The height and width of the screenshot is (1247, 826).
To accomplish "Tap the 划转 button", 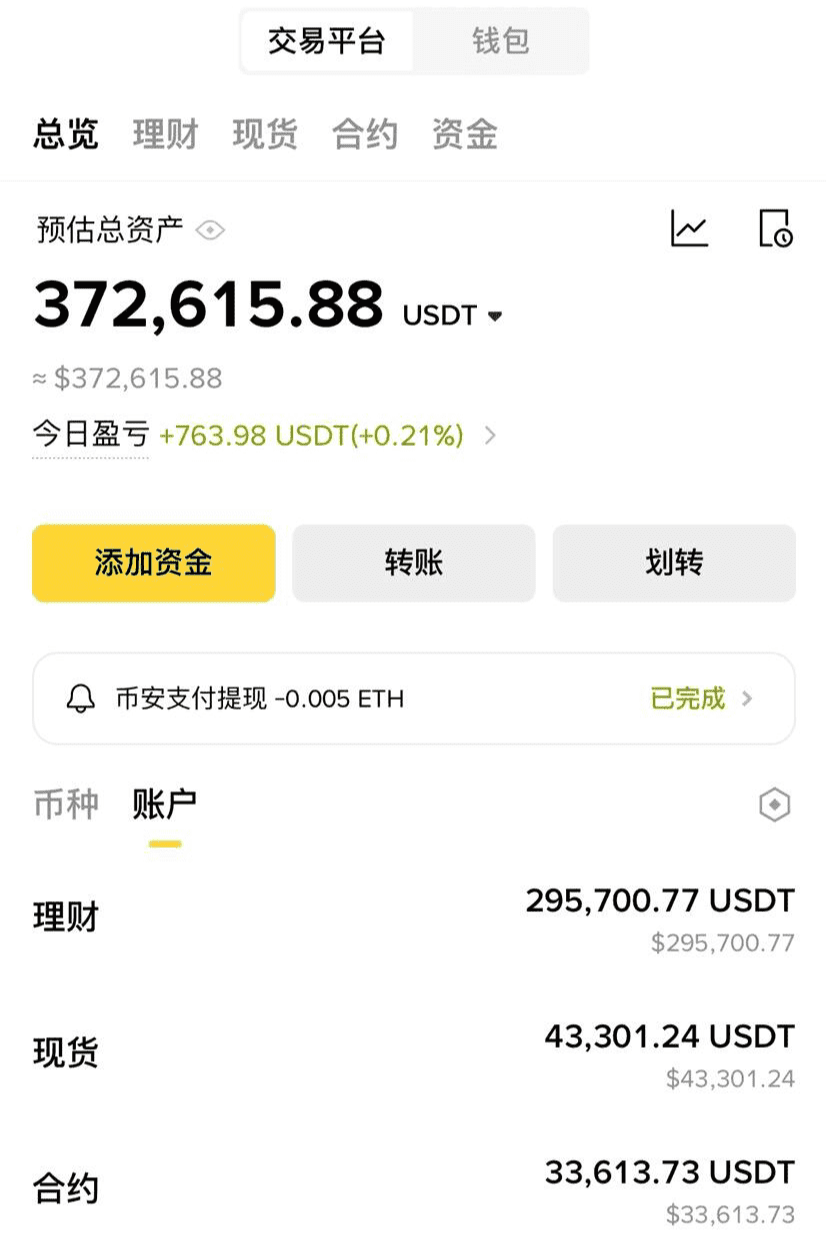I will 674,563.
